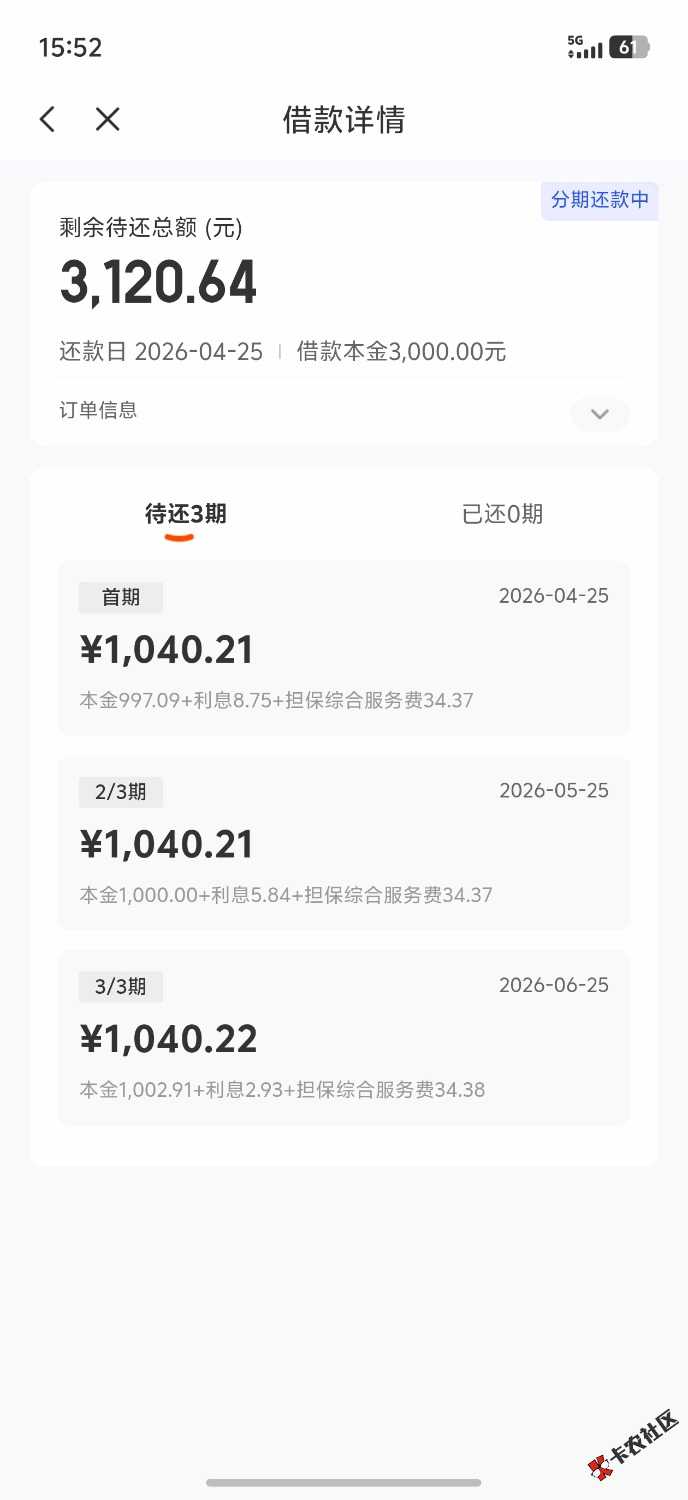This screenshot has height=1500, width=688.
Task: Switch to the 已还0期 tab
Action: pos(502,514)
